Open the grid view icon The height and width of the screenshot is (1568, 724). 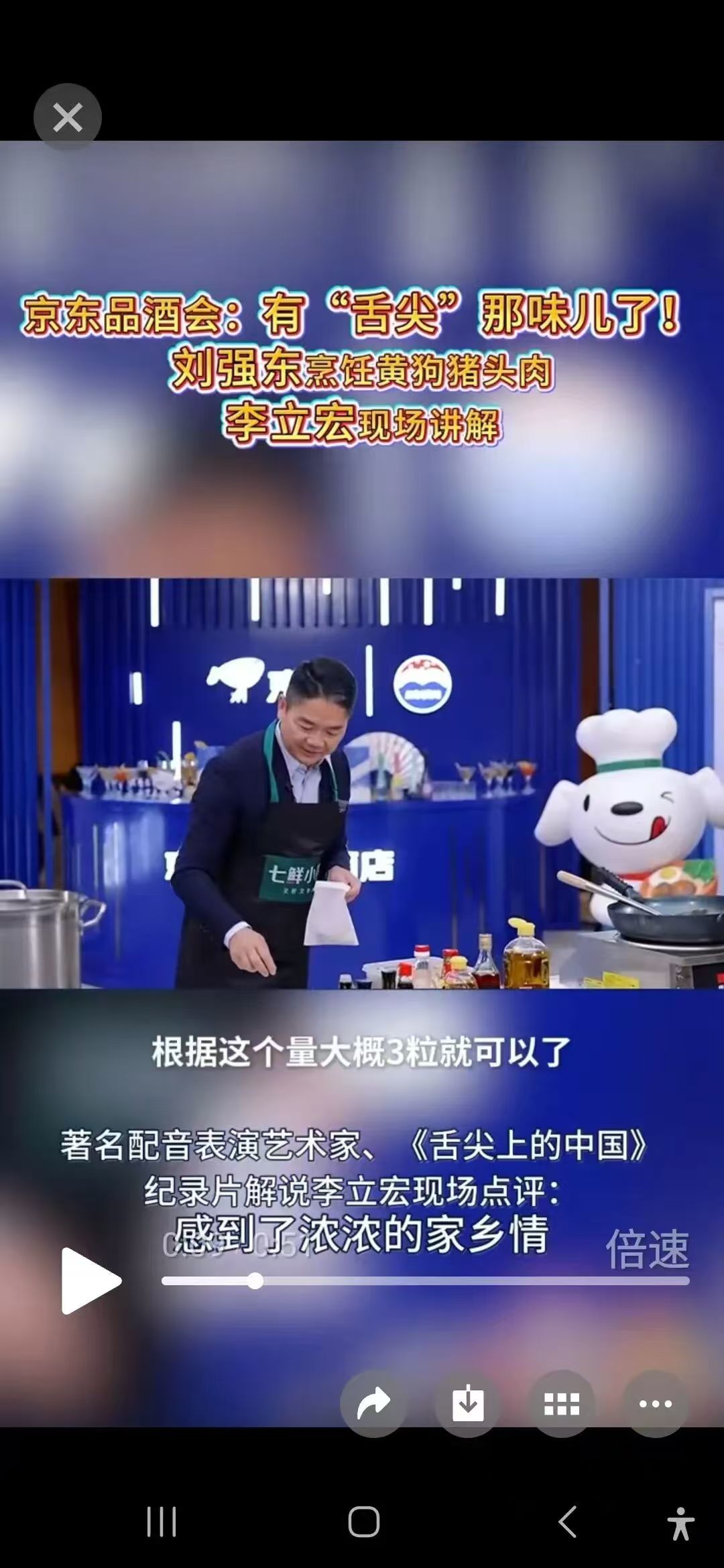tap(562, 1404)
